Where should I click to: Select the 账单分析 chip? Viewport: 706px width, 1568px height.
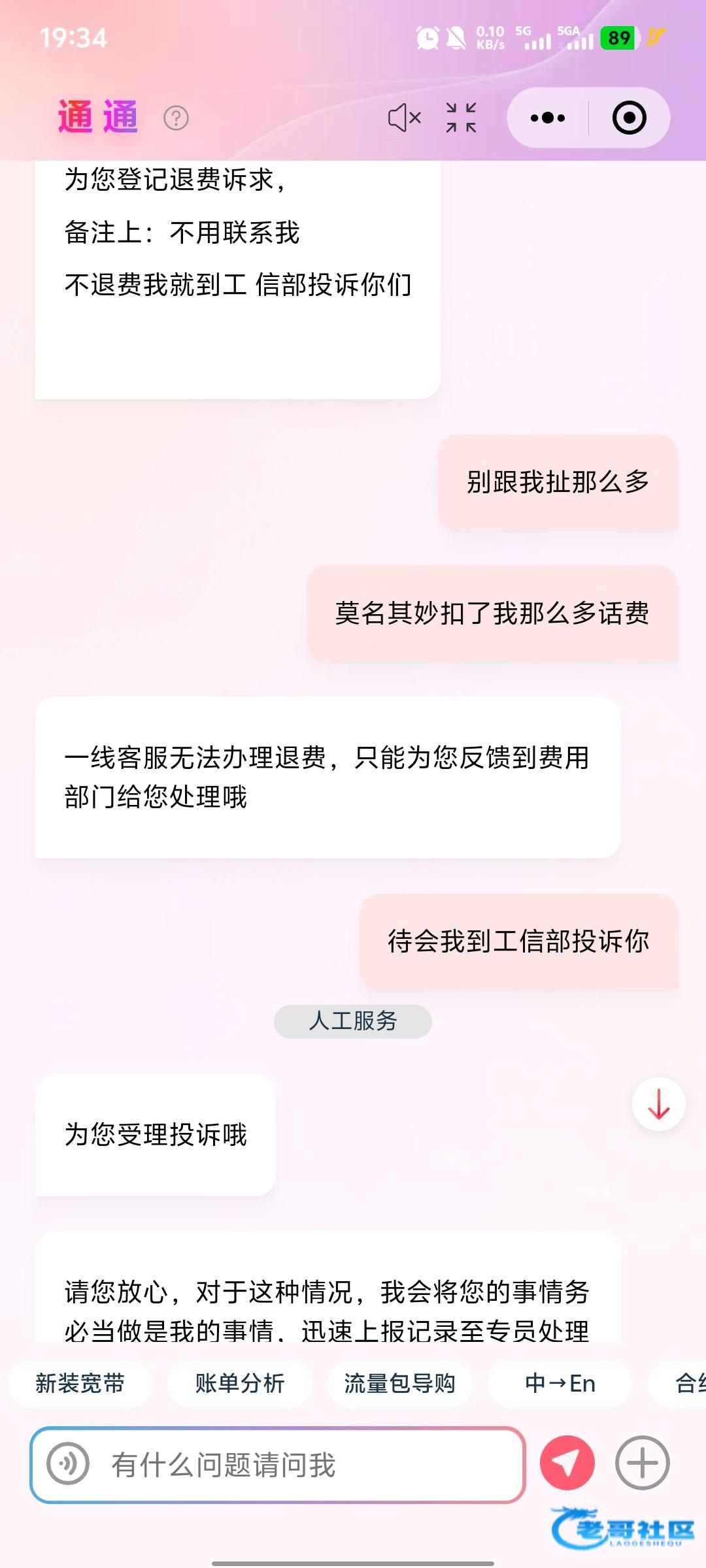(239, 1383)
